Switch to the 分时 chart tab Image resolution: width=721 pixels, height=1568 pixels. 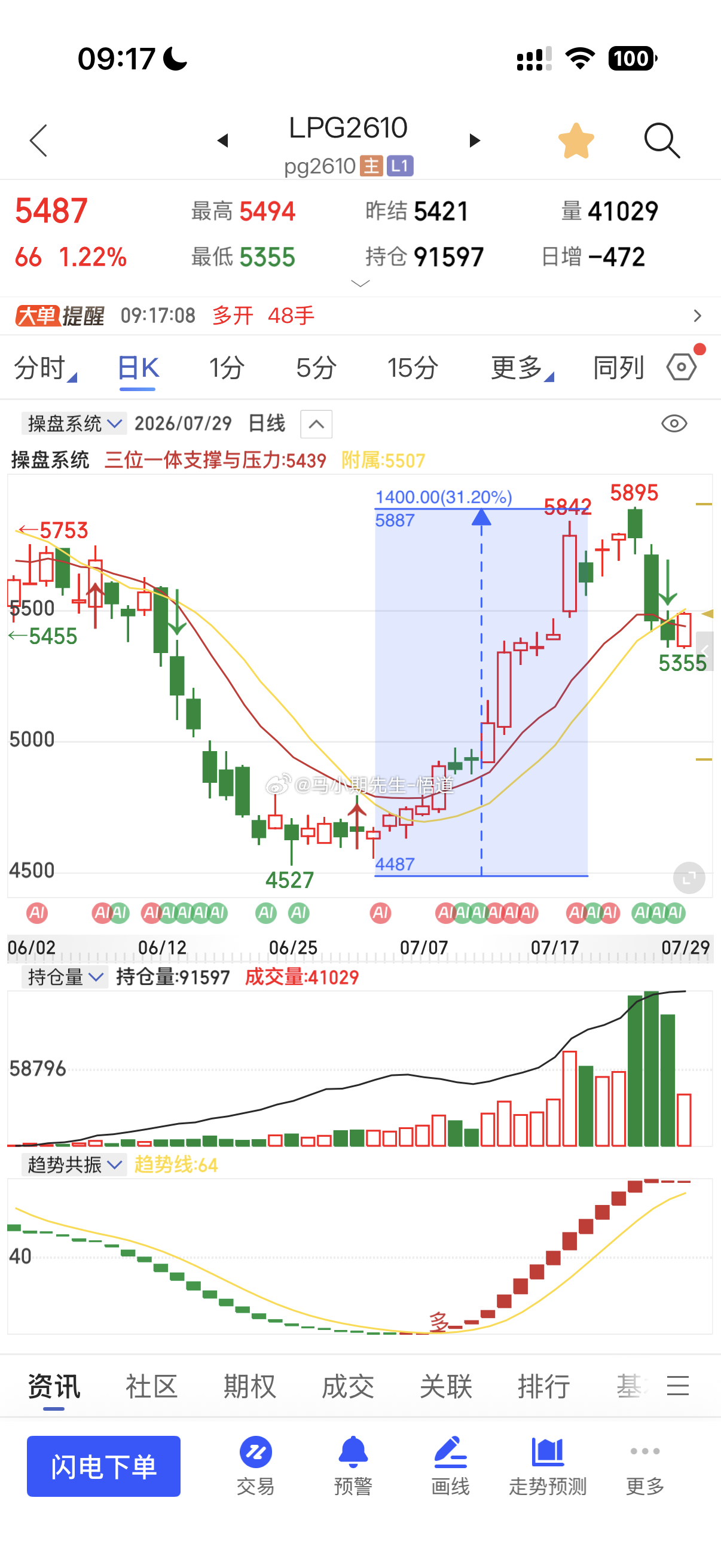44,368
